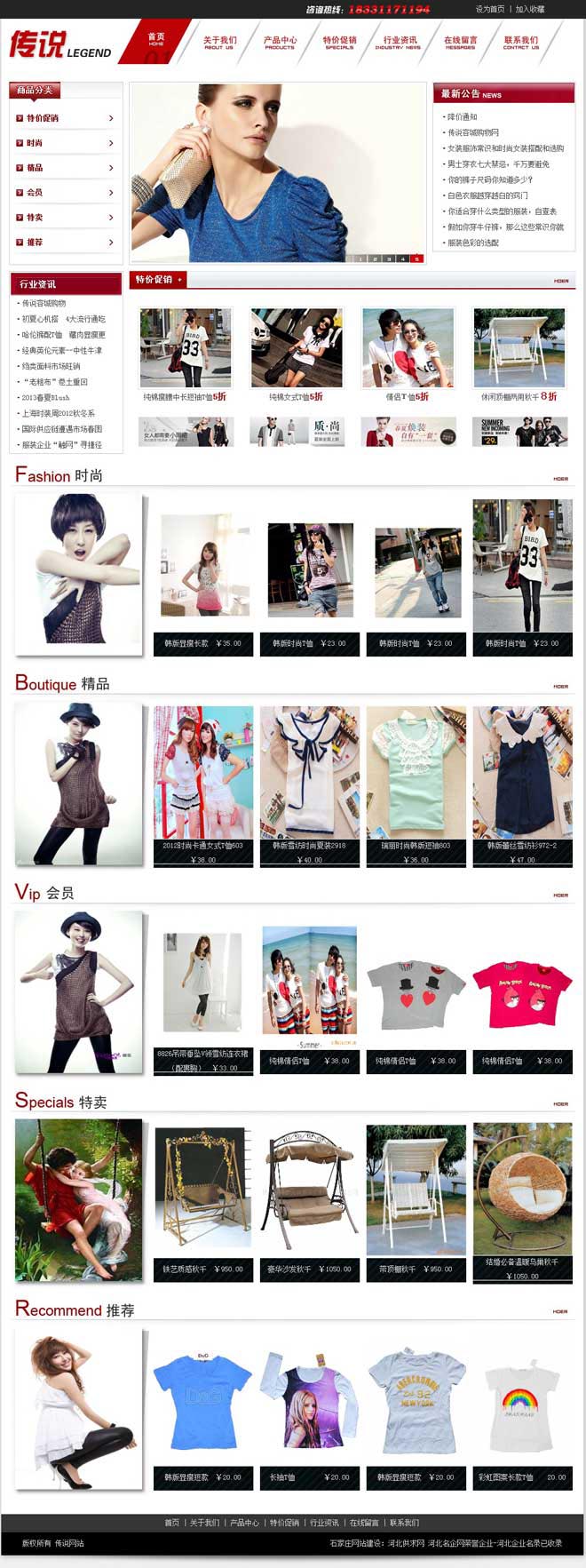View the 休闲顶棚两用秋千 8折 product
Image resolution: width=586 pixels, height=1568 pixels.
(519, 396)
